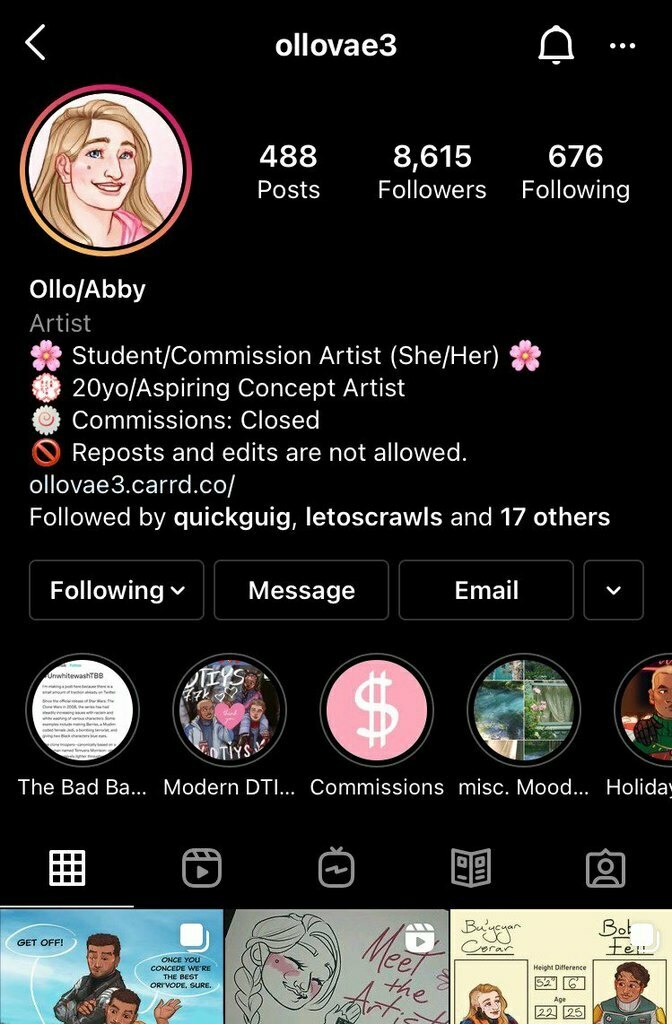Viewport: 672px width, 1024px height.
Task: Tap the Email button
Action: click(486, 590)
